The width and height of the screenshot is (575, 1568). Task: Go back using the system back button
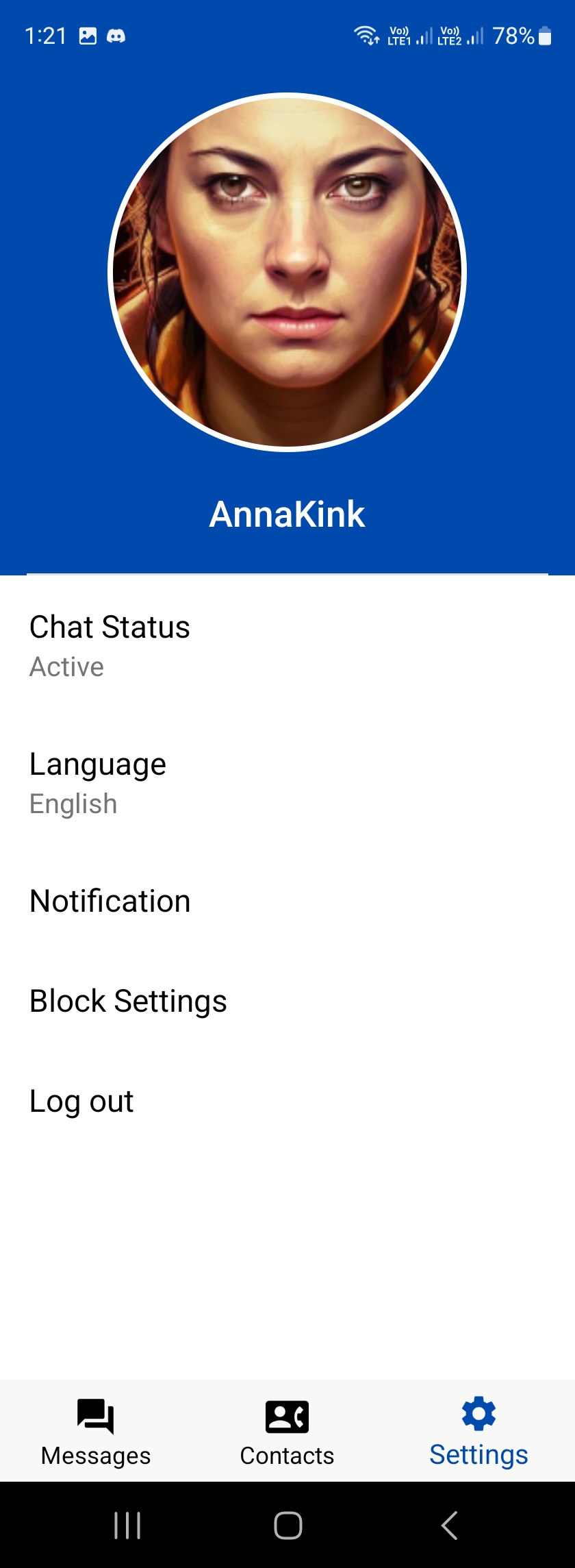449,1525
